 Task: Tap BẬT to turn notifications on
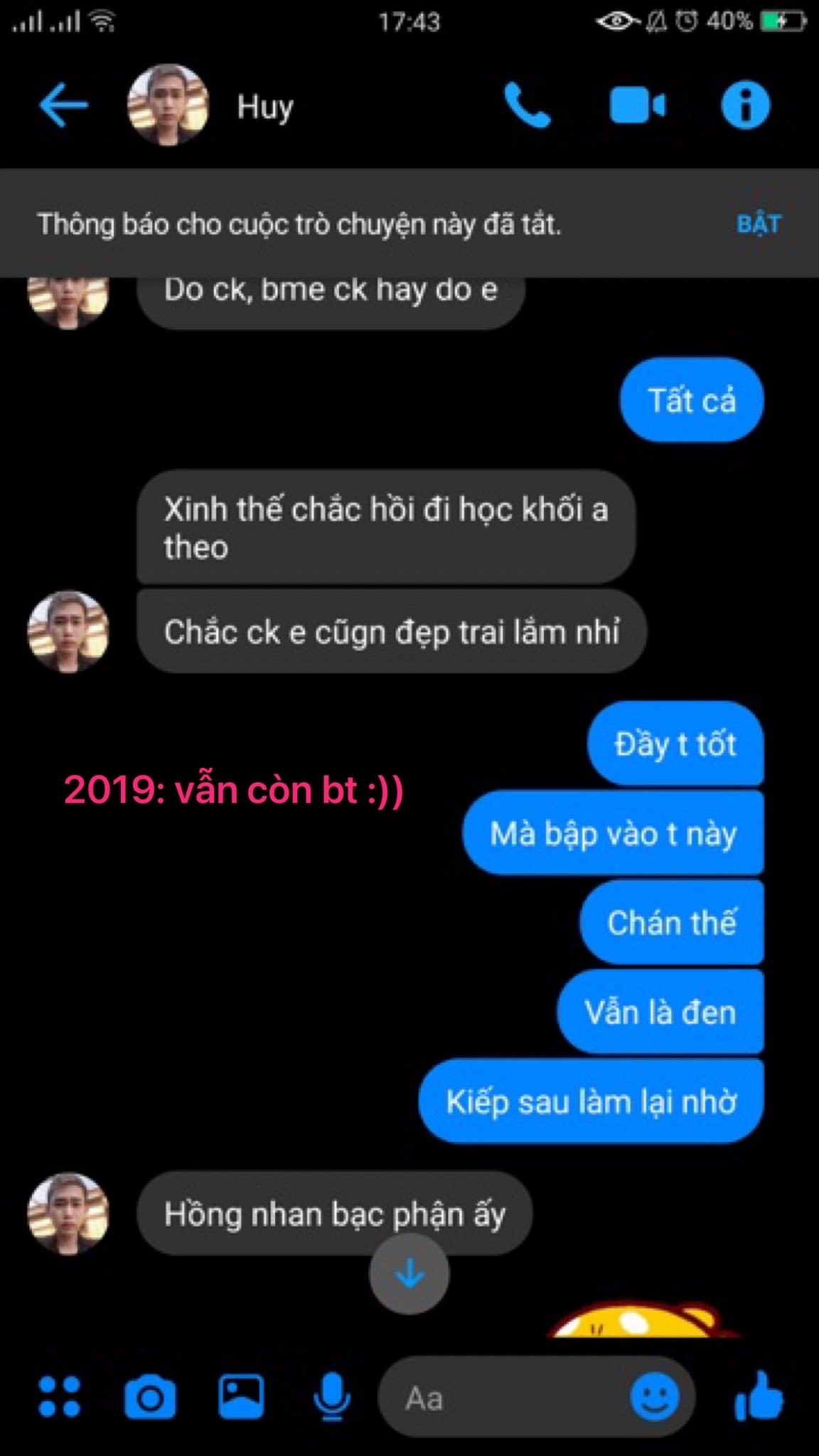[x=759, y=224]
